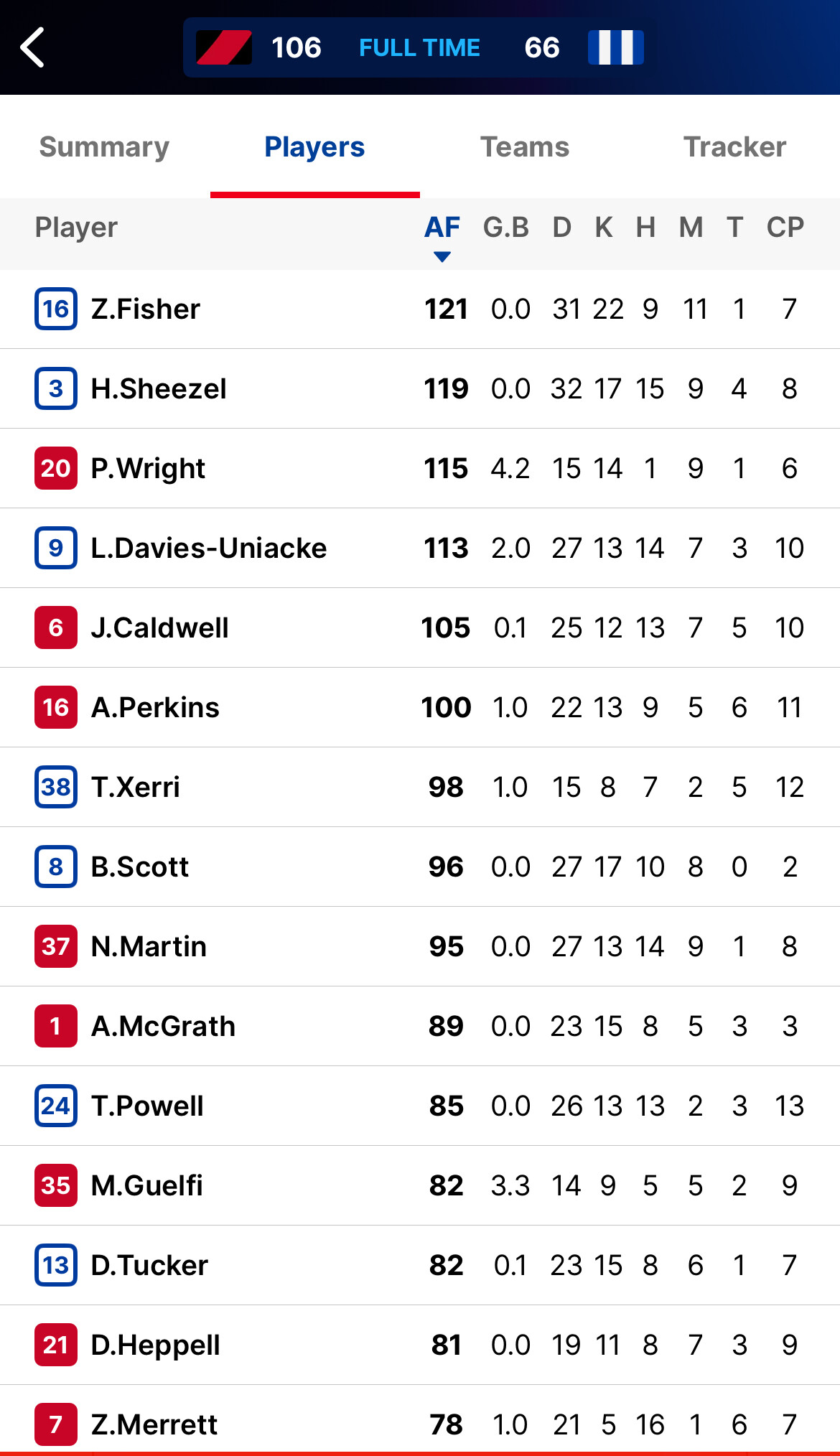View D.Heppell's player details
Screen dimensions: 840x1456
pos(420,1345)
